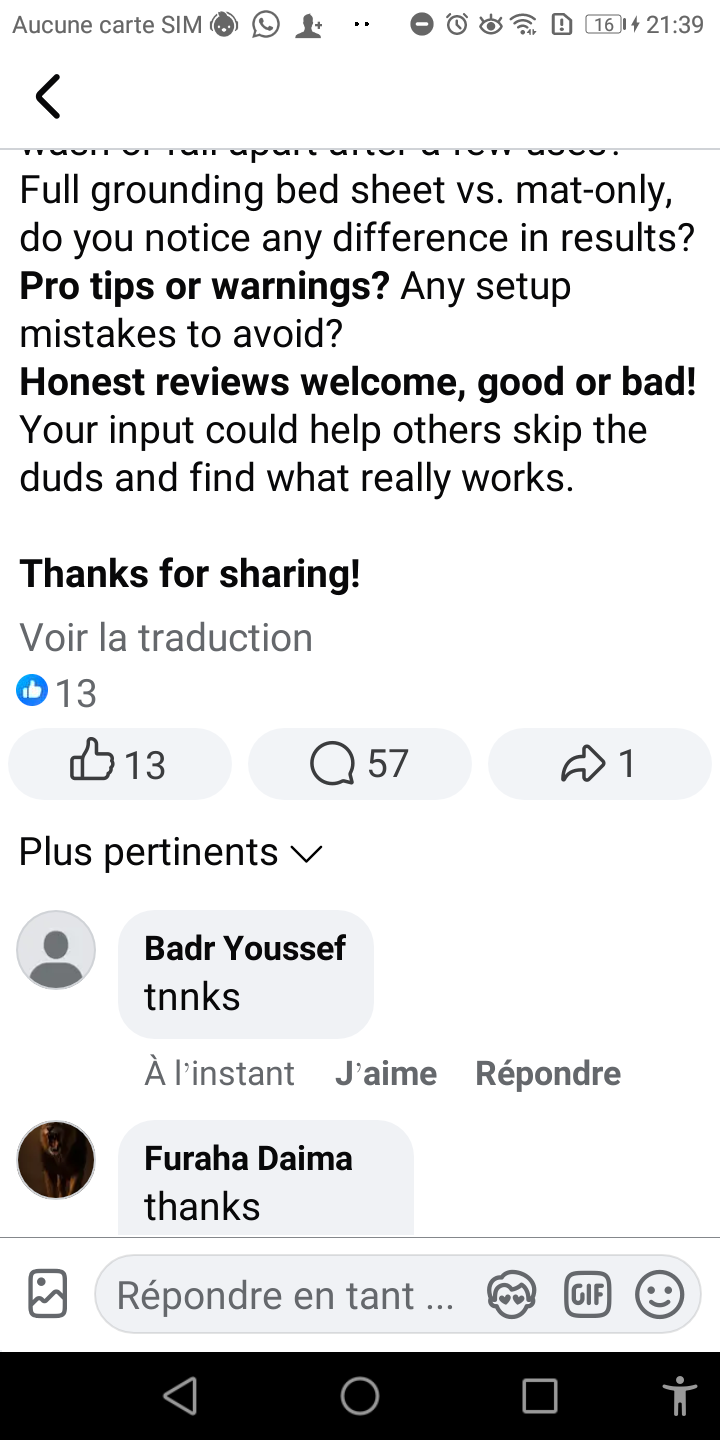Go back using the top arrow
Image resolution: width=720 pixels, height=1440 pixels.
coord(47,96)
